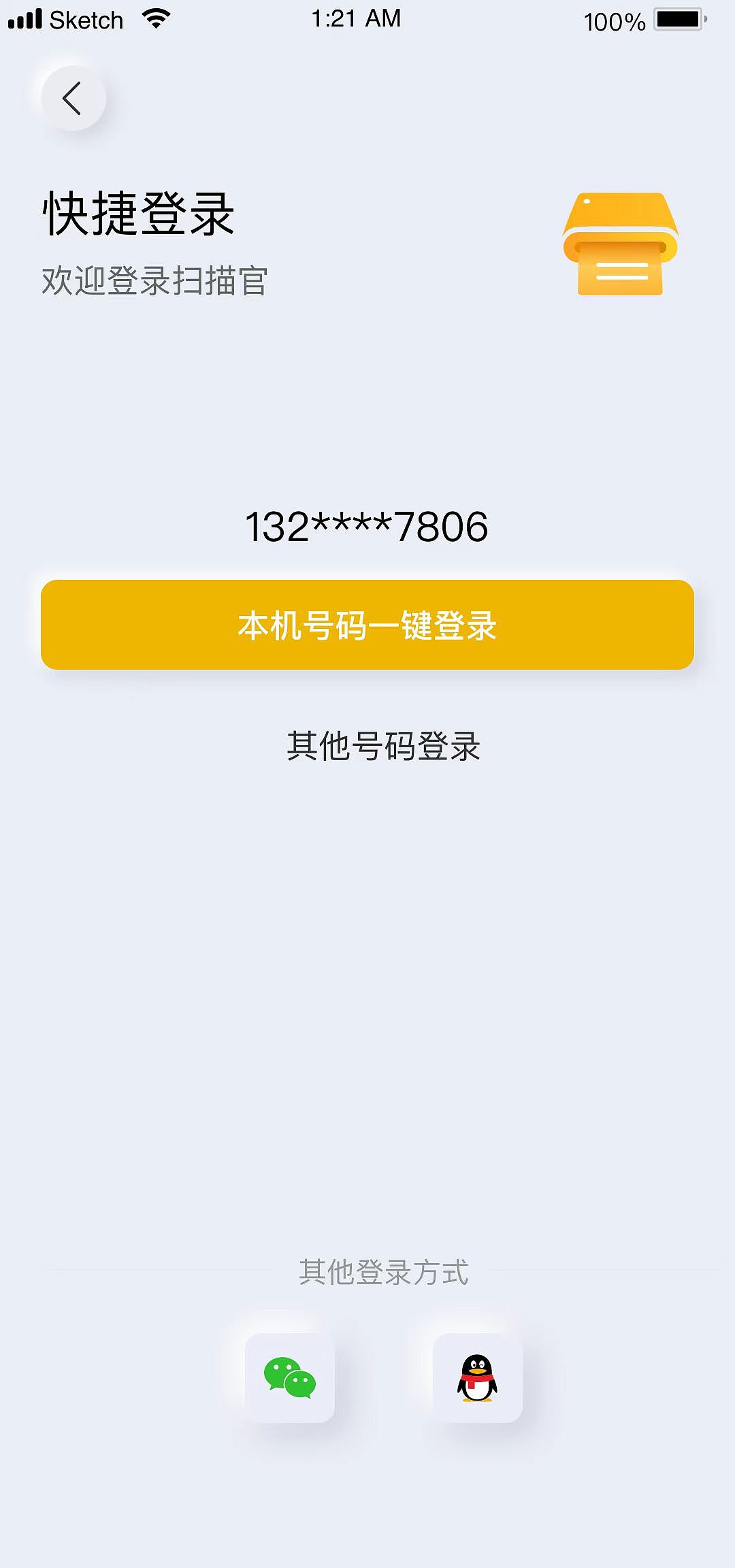Choose 其他号码登录 to use another number

click(383, 746)
